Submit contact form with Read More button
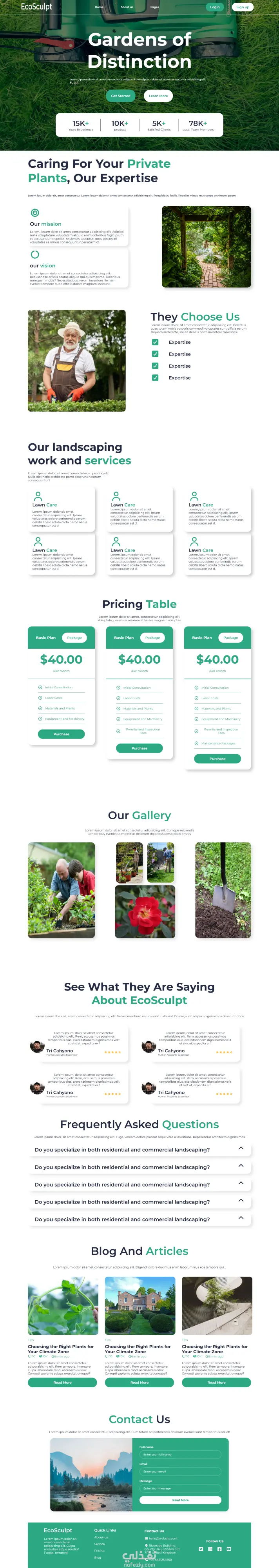This screenshot has width=279, height=1568. click(x=180, y=1500)
